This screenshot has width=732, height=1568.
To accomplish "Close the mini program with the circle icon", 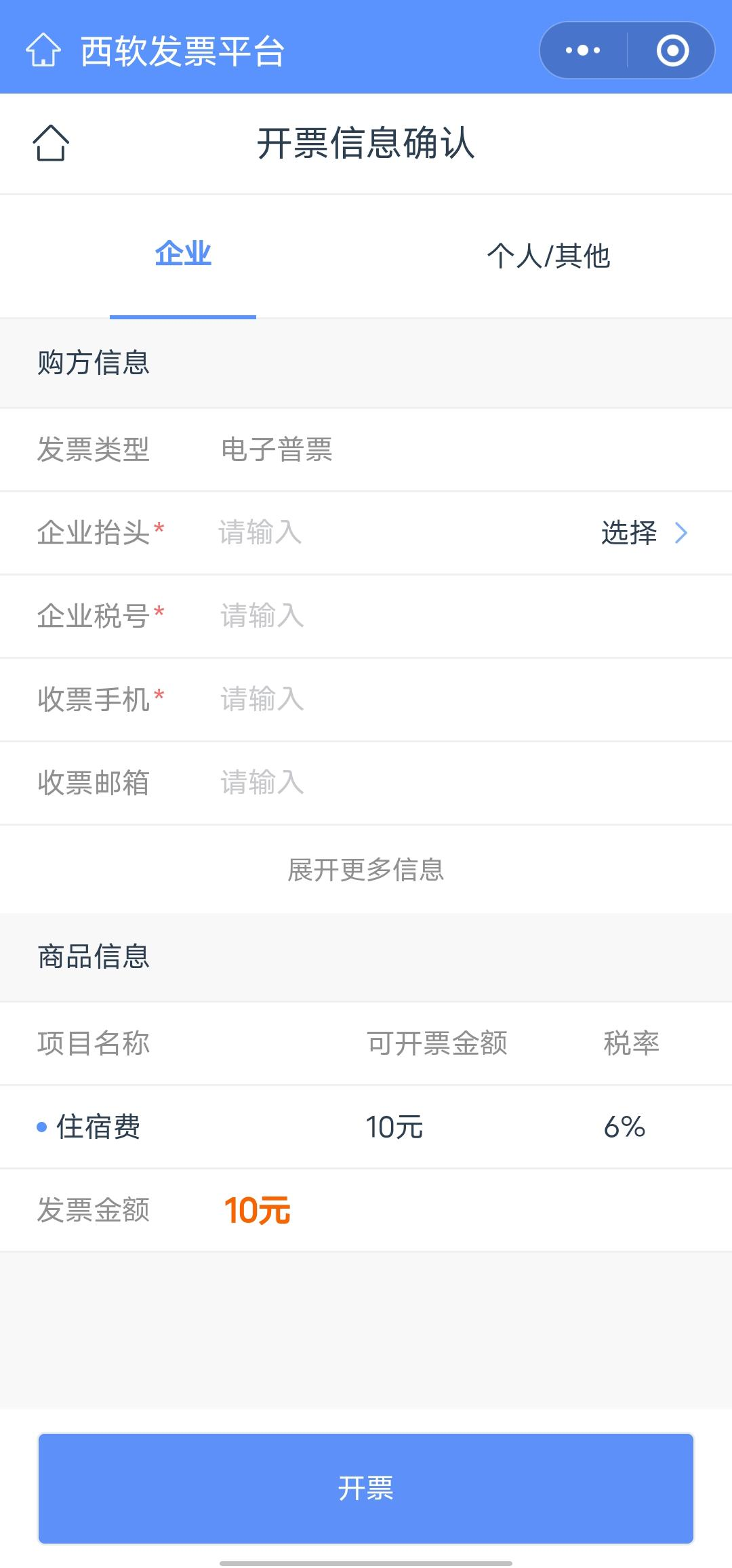I will (672, 50).
